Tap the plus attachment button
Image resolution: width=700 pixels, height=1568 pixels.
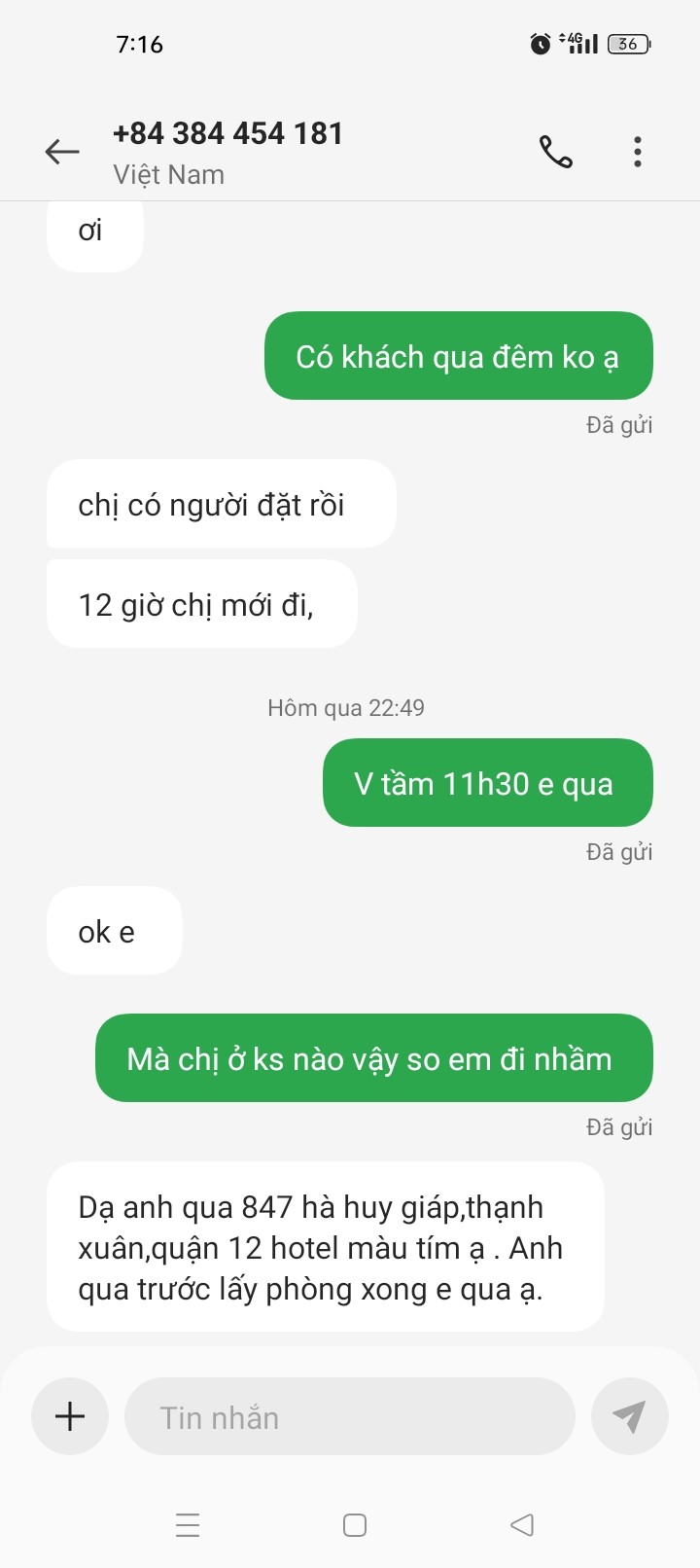[x=70, y=1416]
